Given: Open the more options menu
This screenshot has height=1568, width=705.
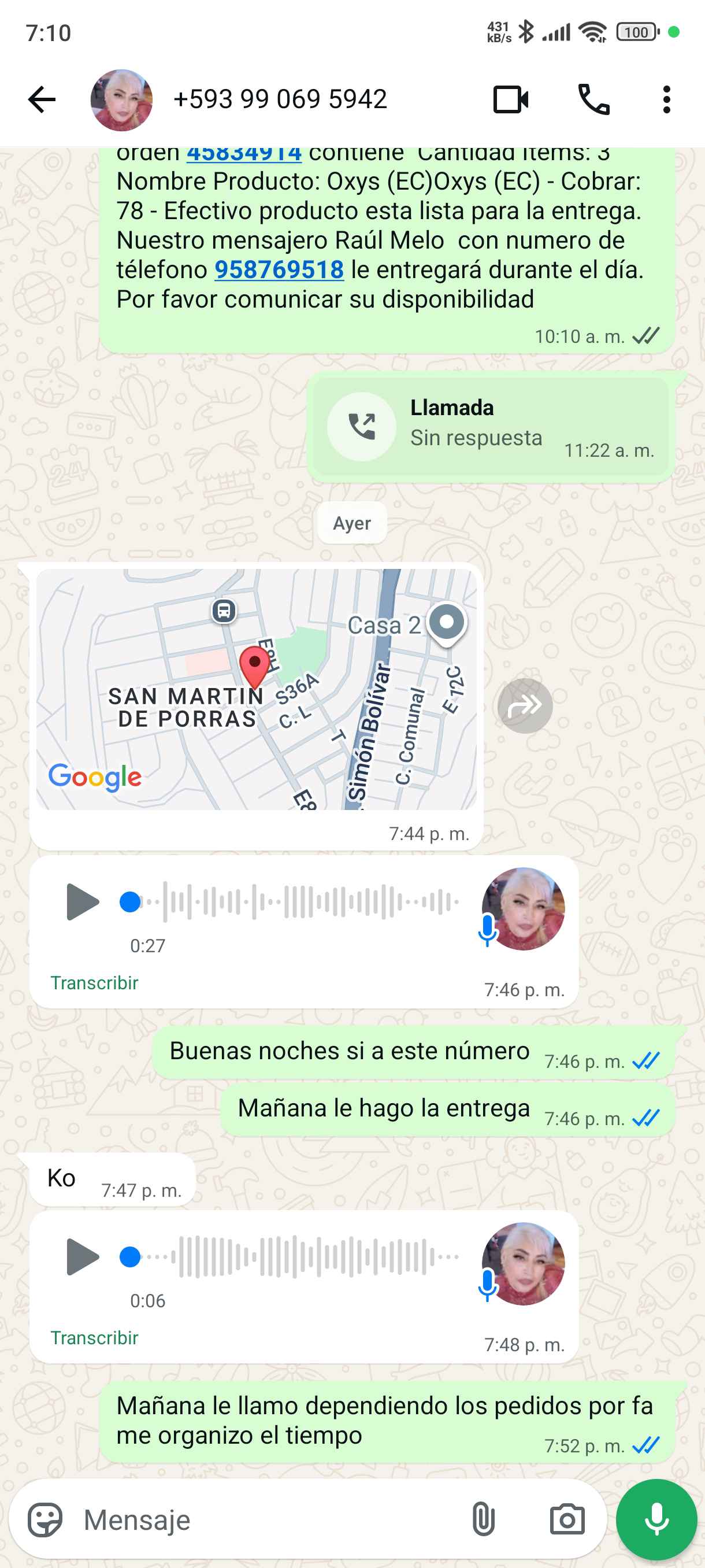Looking at the screenshot, I should 666,99.
